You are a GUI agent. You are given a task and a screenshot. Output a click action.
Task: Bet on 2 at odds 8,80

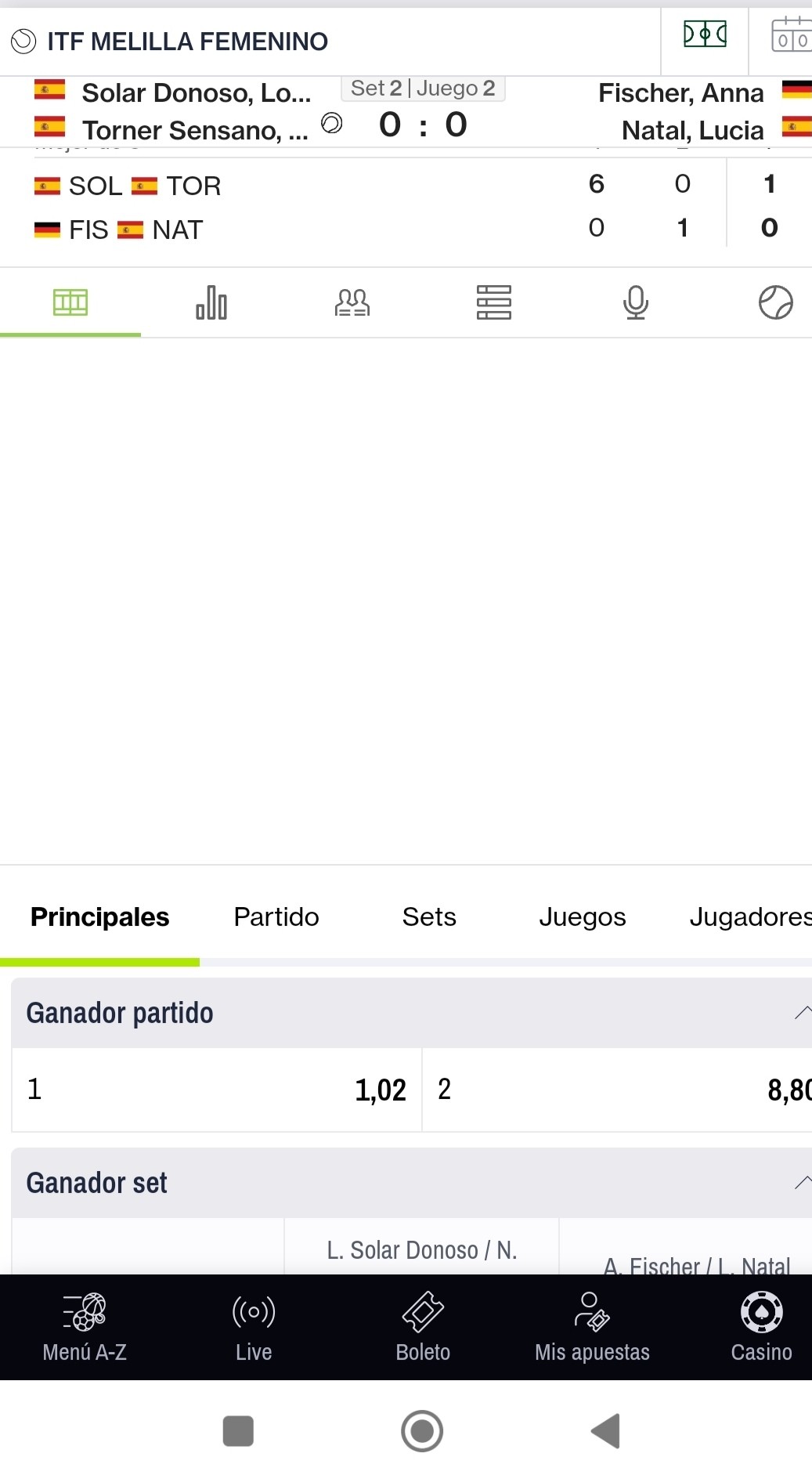point(617,1090)
